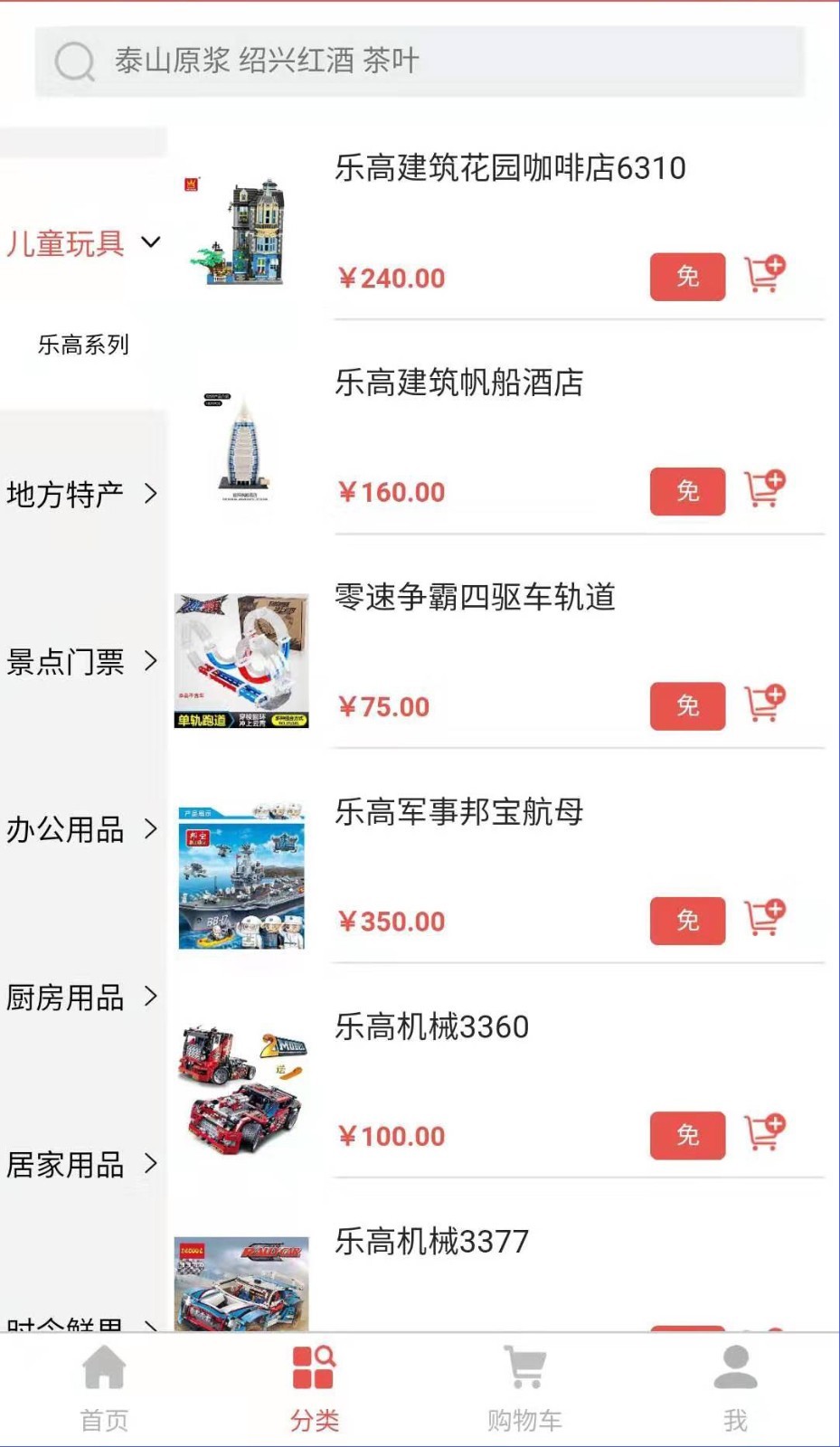Open the 我 profile tab
Image resolution: width=840 pixels, height=1447 pixels.
coord(735,1388)
